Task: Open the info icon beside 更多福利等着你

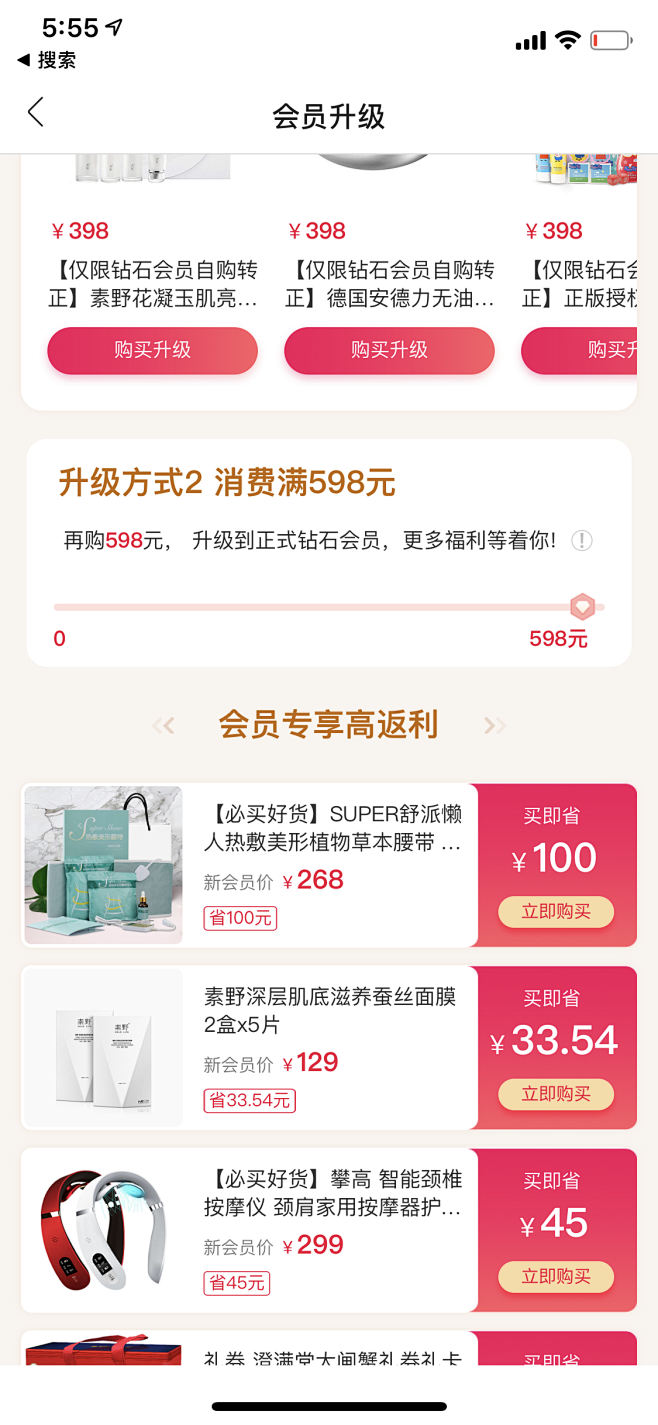Action: (x=582, y=541)
